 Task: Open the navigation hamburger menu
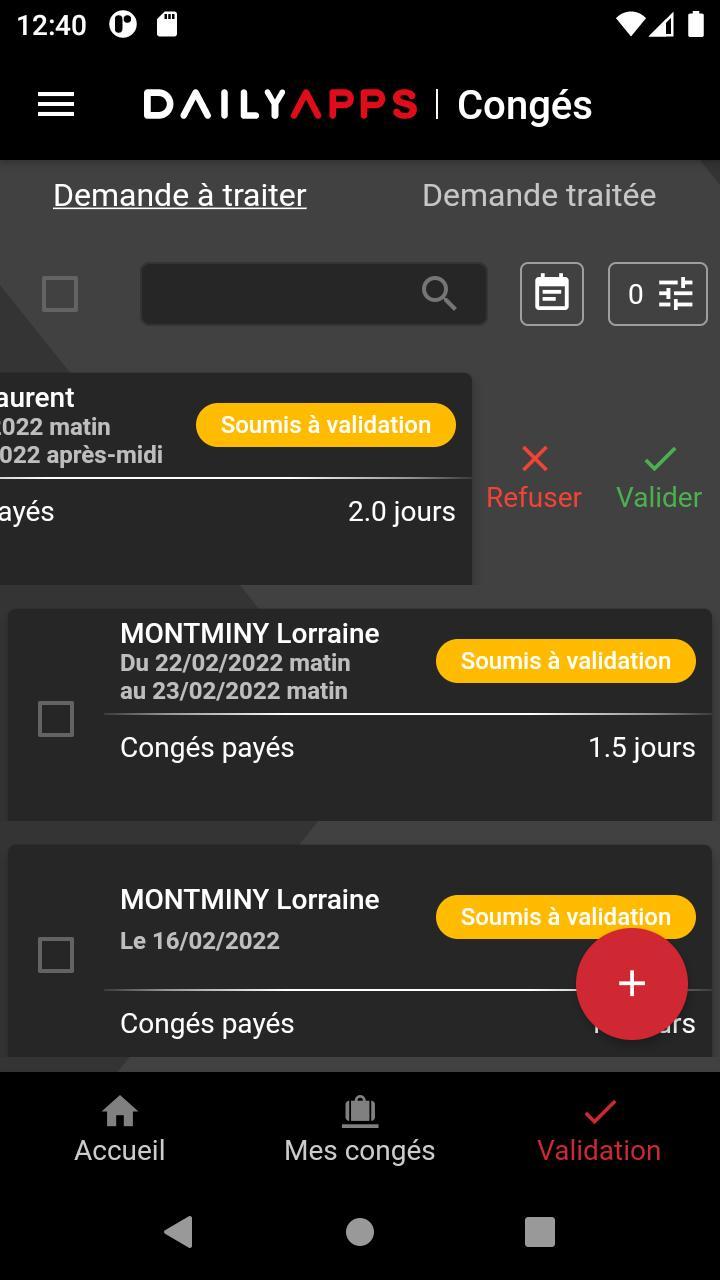click(x=55, y=104)
